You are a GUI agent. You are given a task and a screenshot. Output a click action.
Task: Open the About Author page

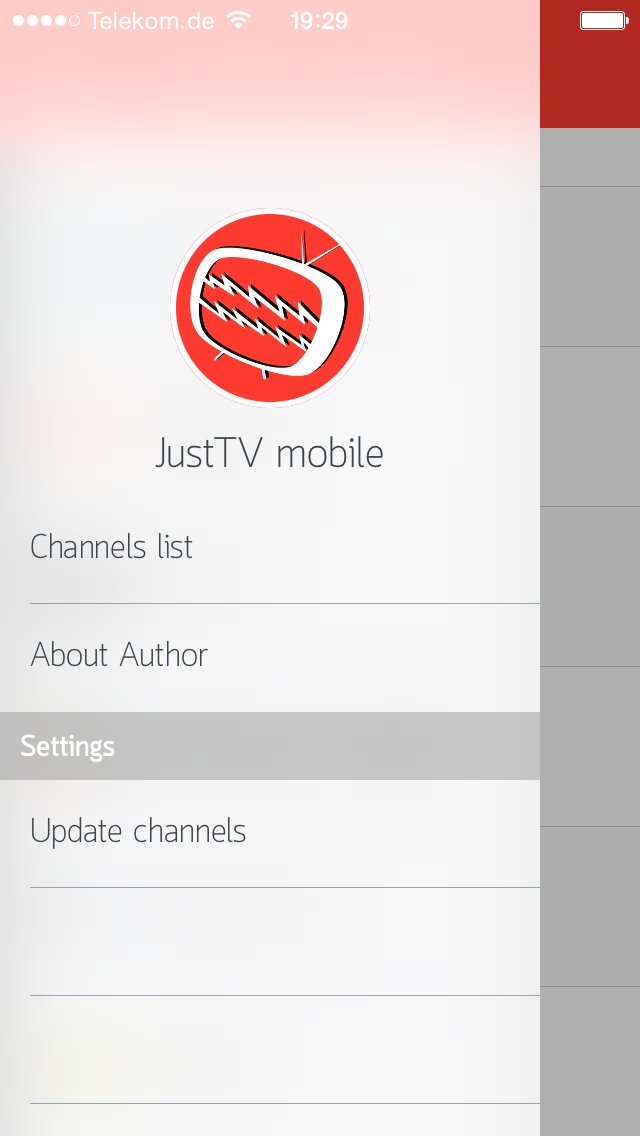119,655
